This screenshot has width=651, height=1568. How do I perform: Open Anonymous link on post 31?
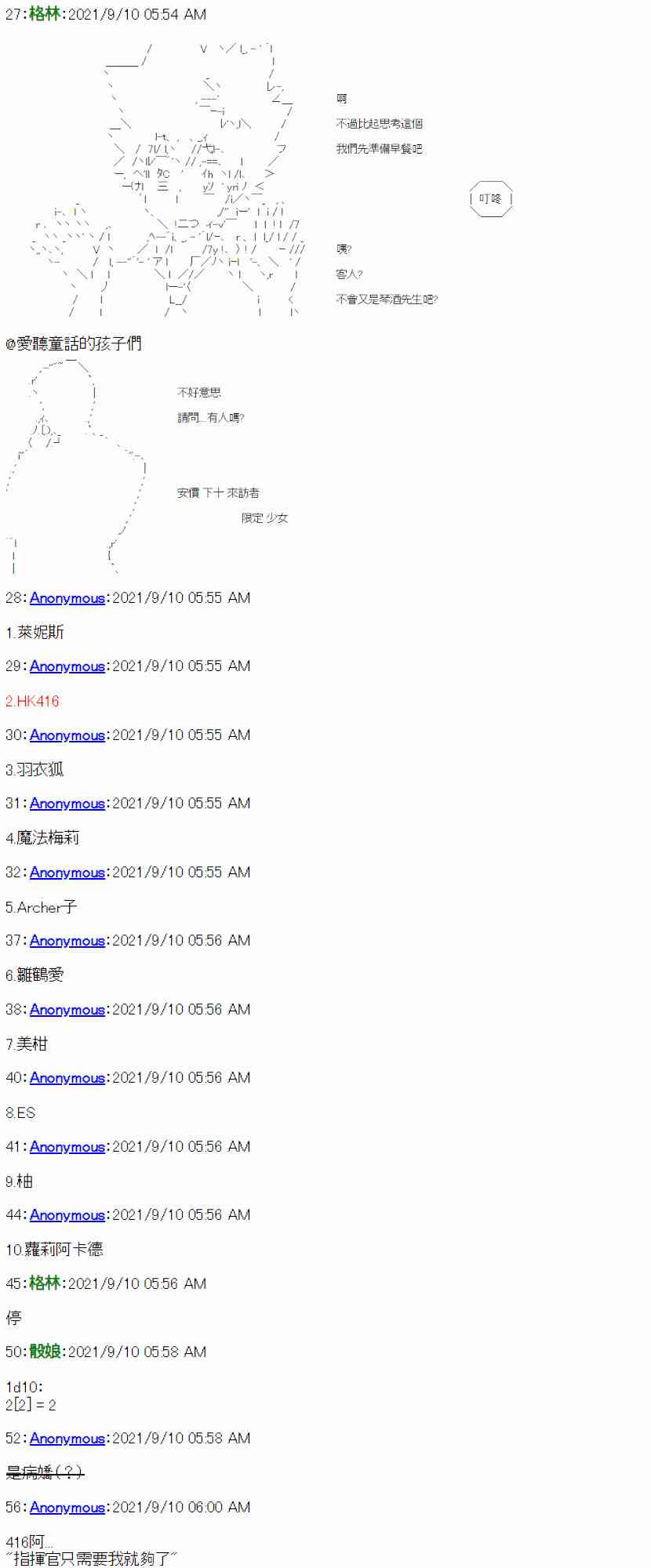(67, 804)
